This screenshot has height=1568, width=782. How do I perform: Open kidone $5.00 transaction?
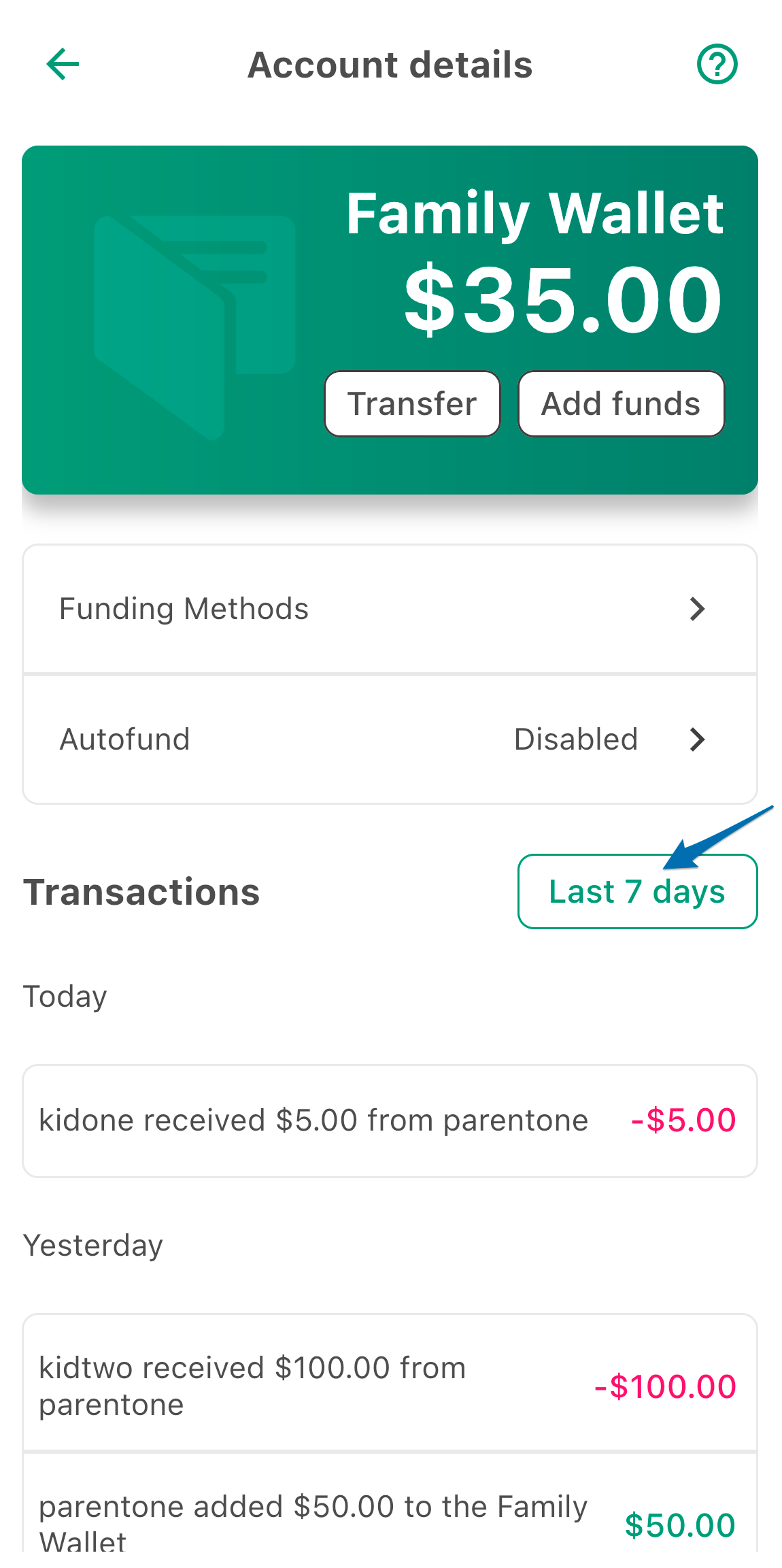click(390, 1120)
